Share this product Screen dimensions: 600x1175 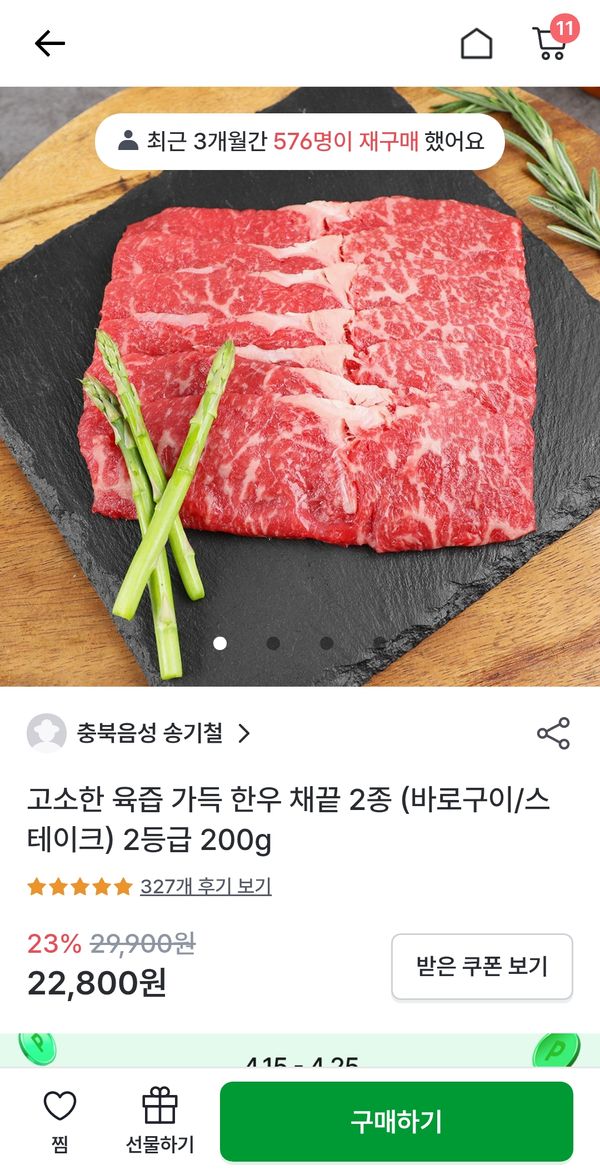[x=553, y=733]
